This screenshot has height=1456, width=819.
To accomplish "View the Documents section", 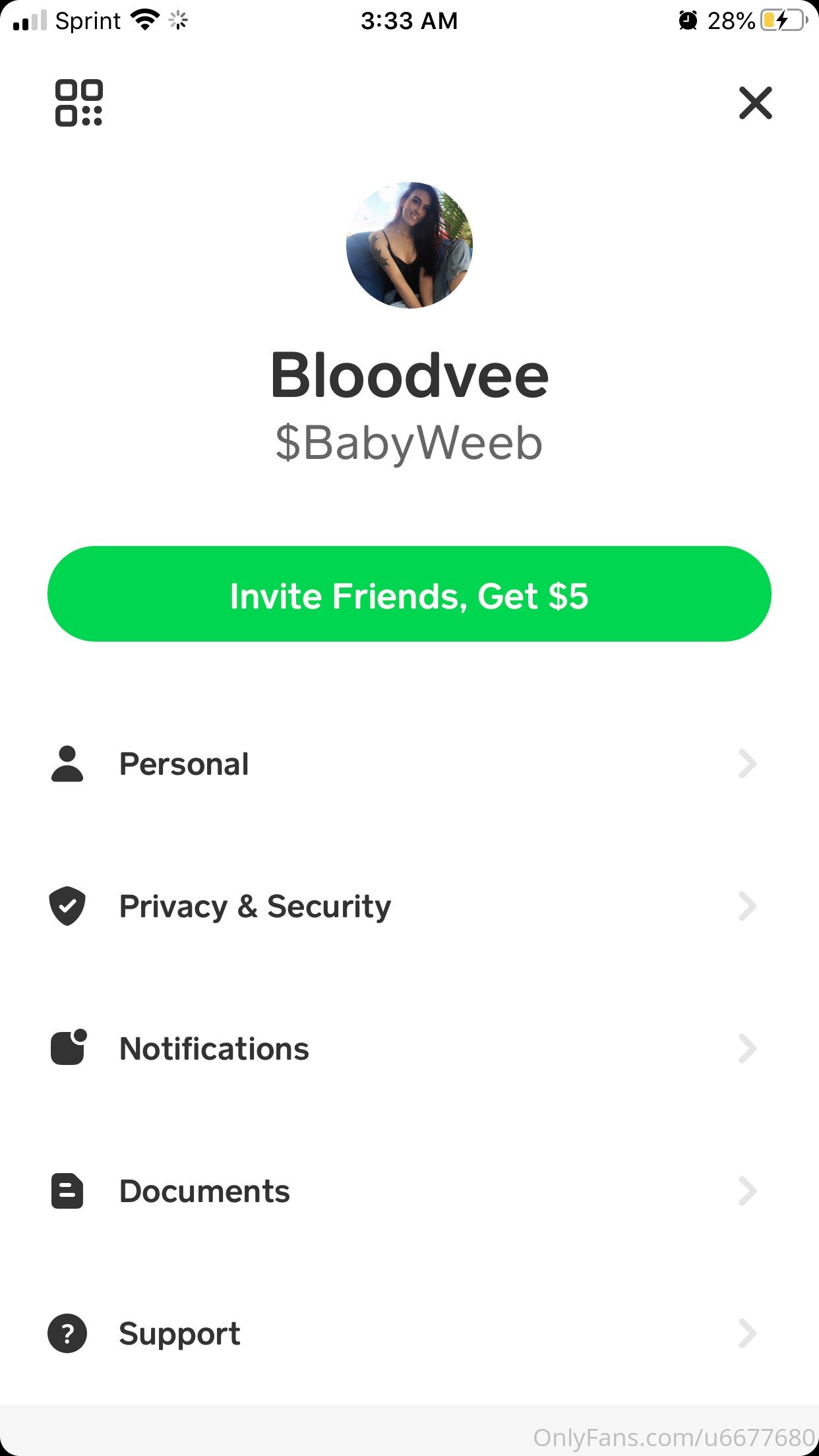I will (x=402, y=1192).
